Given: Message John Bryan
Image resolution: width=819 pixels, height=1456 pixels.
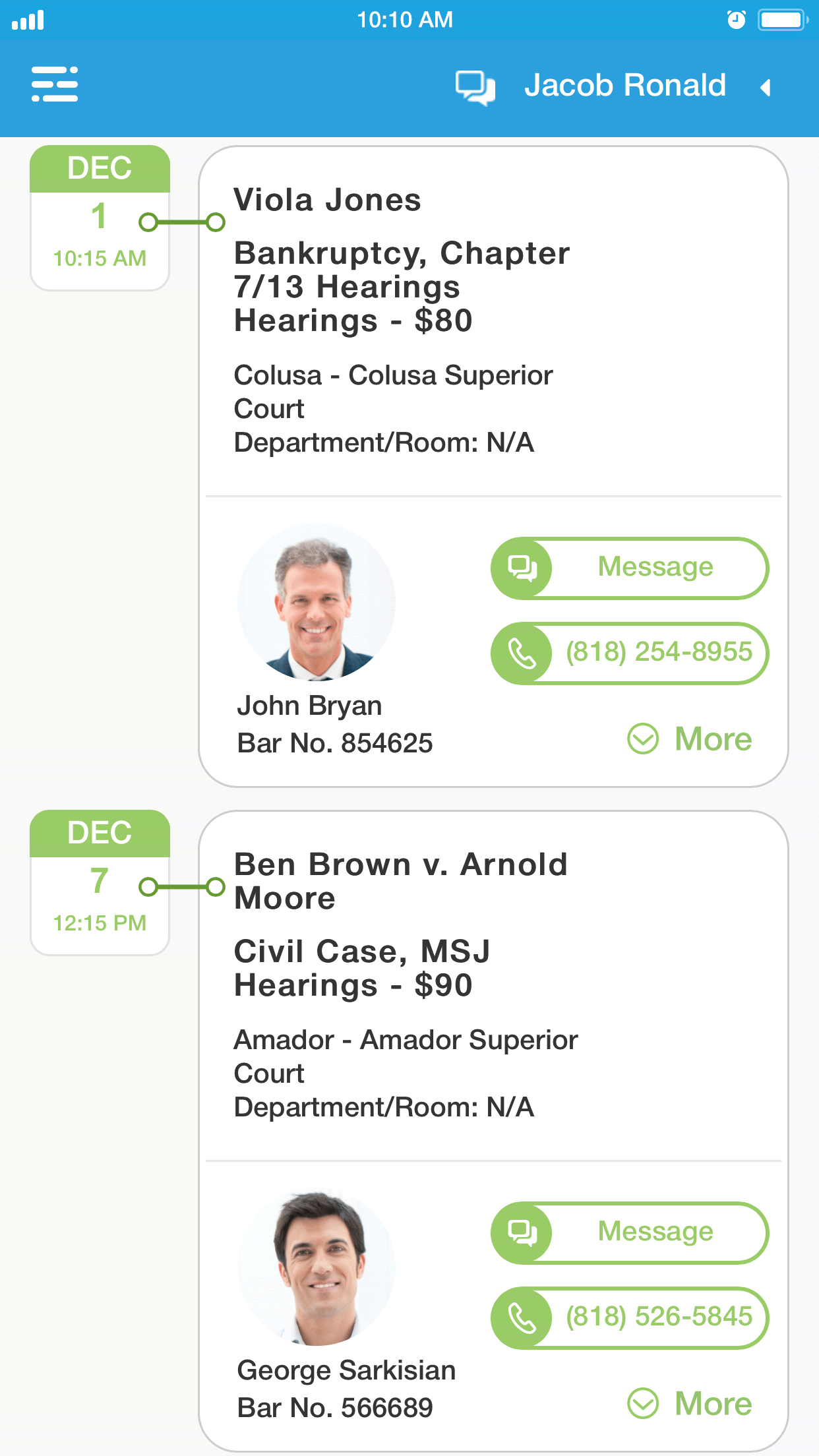Looking at the screenshot, I should point(630,568).
